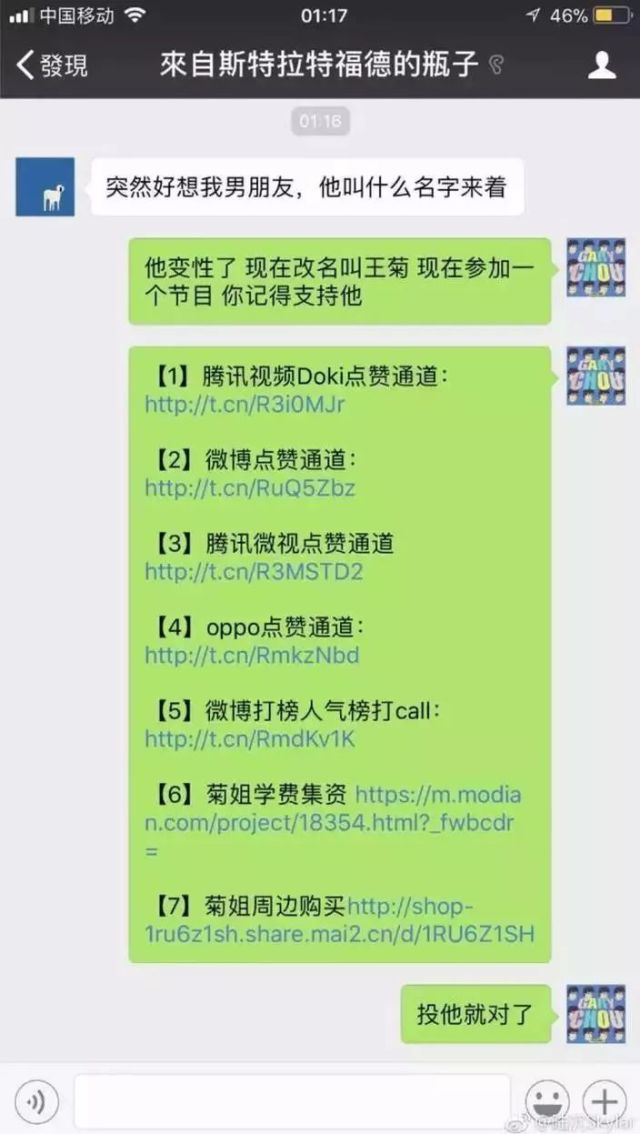
Task: Switch to voice message input
Action: [37, 1102]
